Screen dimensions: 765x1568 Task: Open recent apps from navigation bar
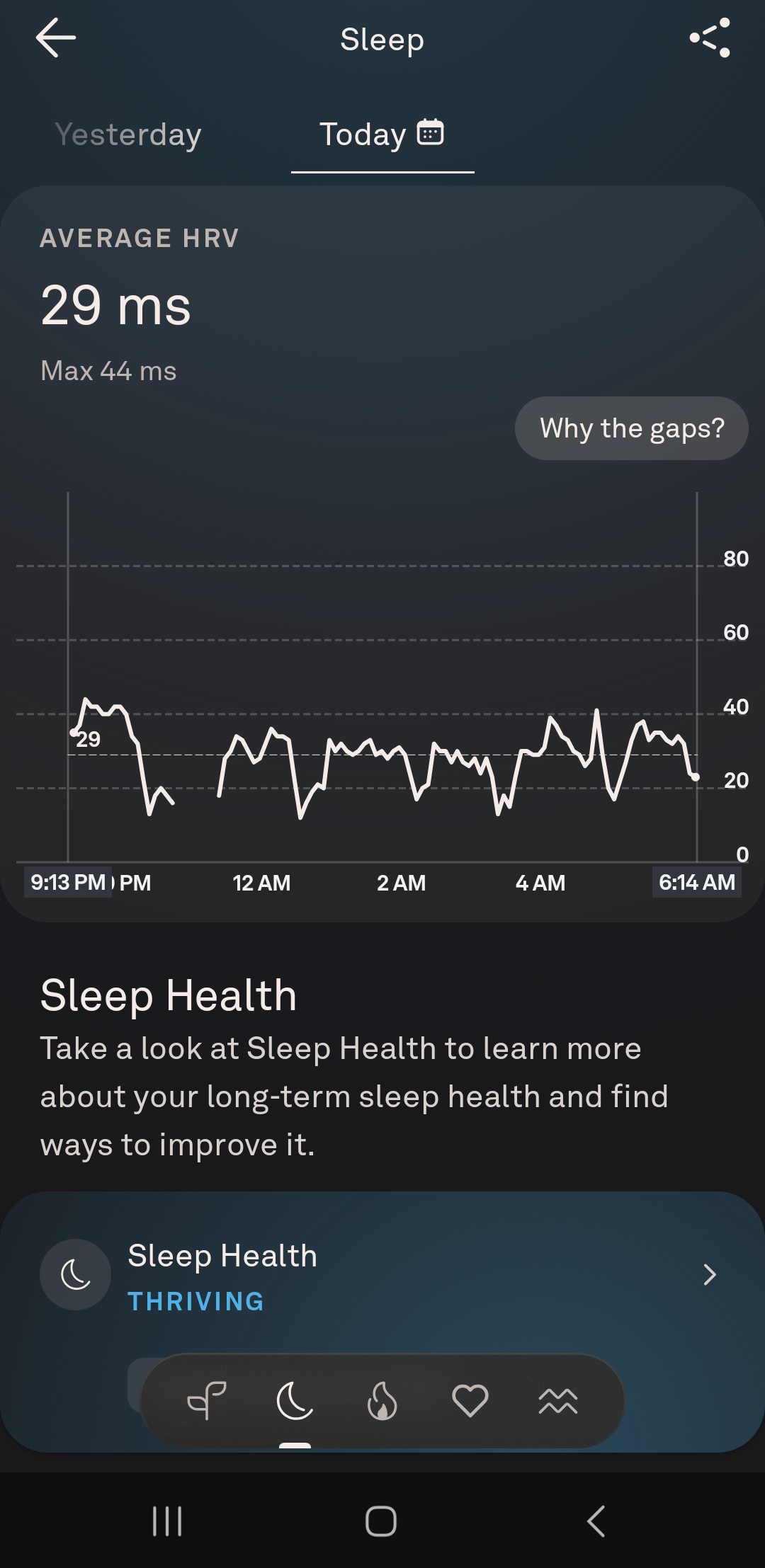coord(167,1520)
